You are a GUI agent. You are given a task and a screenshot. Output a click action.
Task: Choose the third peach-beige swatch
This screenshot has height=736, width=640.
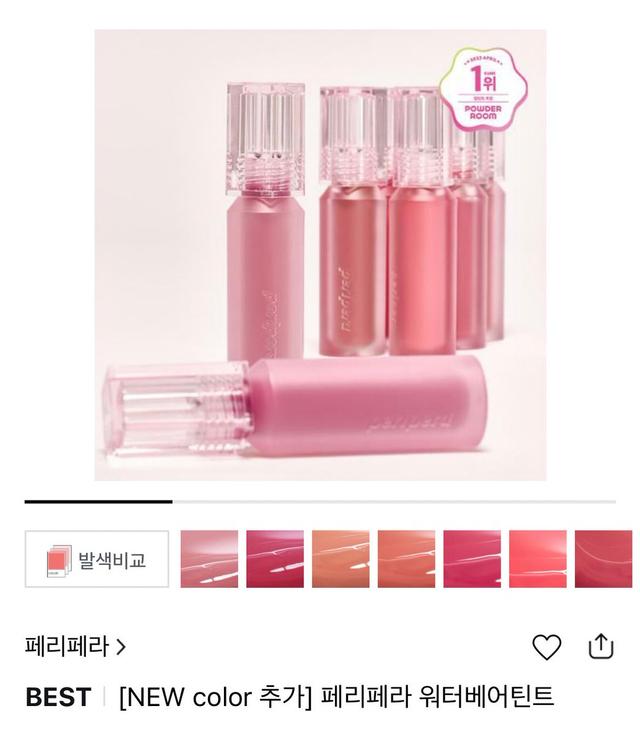[x=341, y=559]
